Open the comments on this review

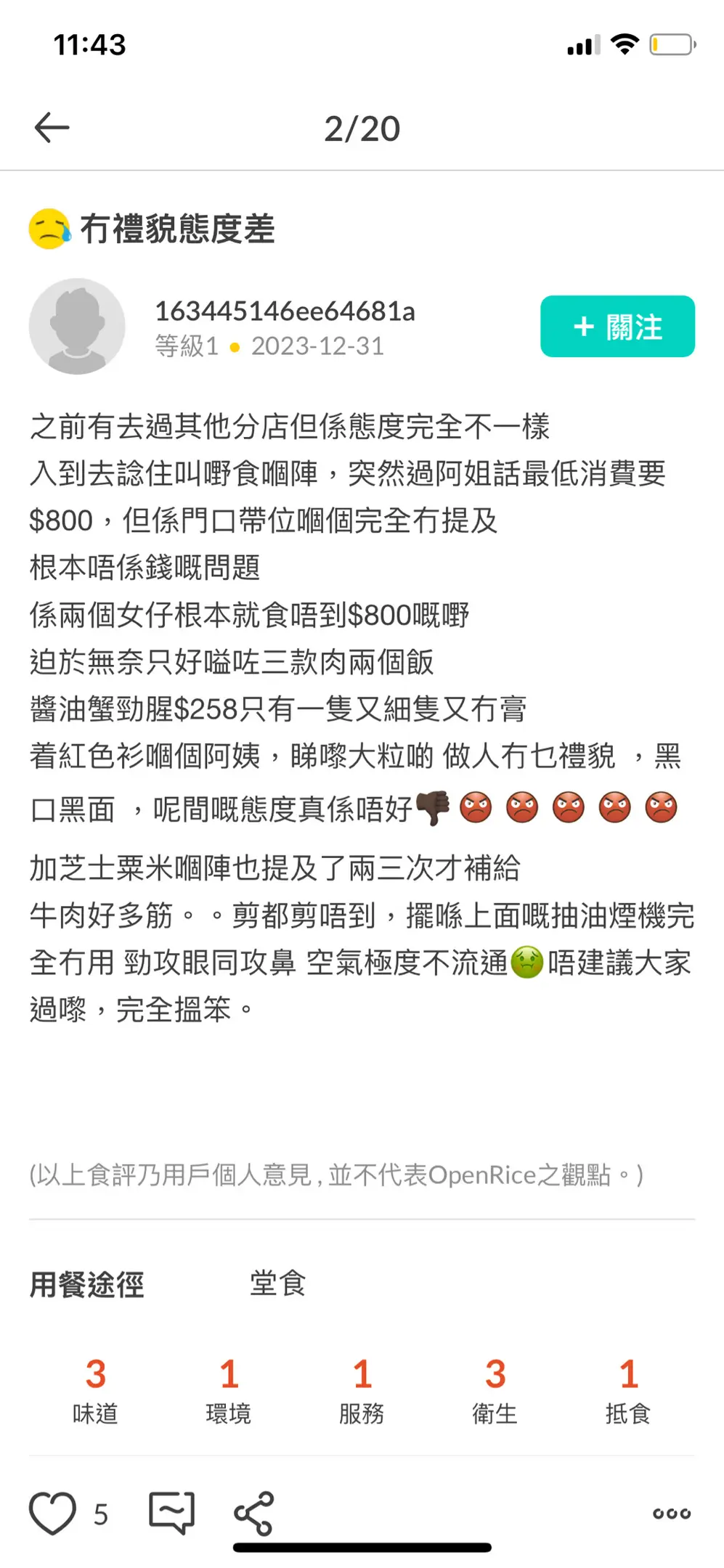click(171, 1513)
